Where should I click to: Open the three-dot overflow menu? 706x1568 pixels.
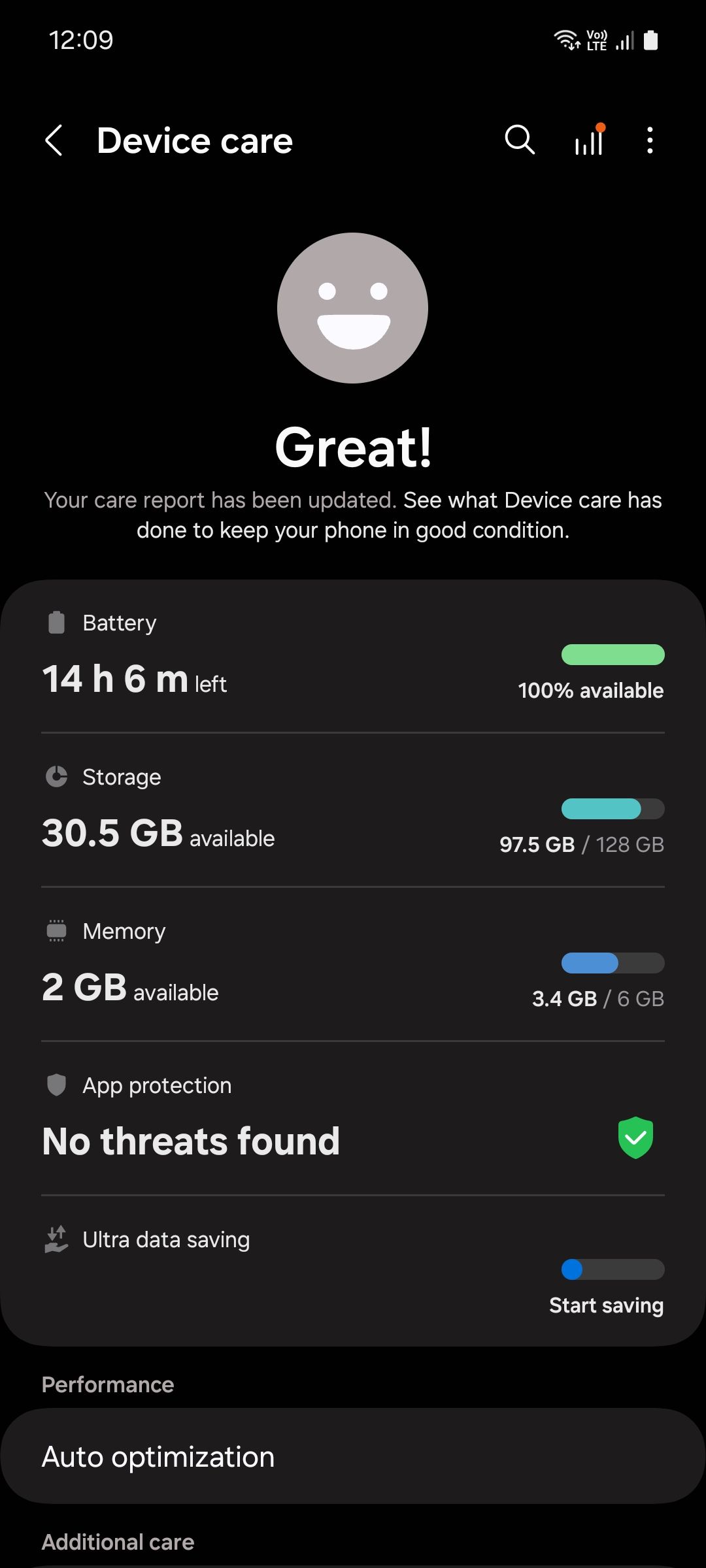pos(649,140)
